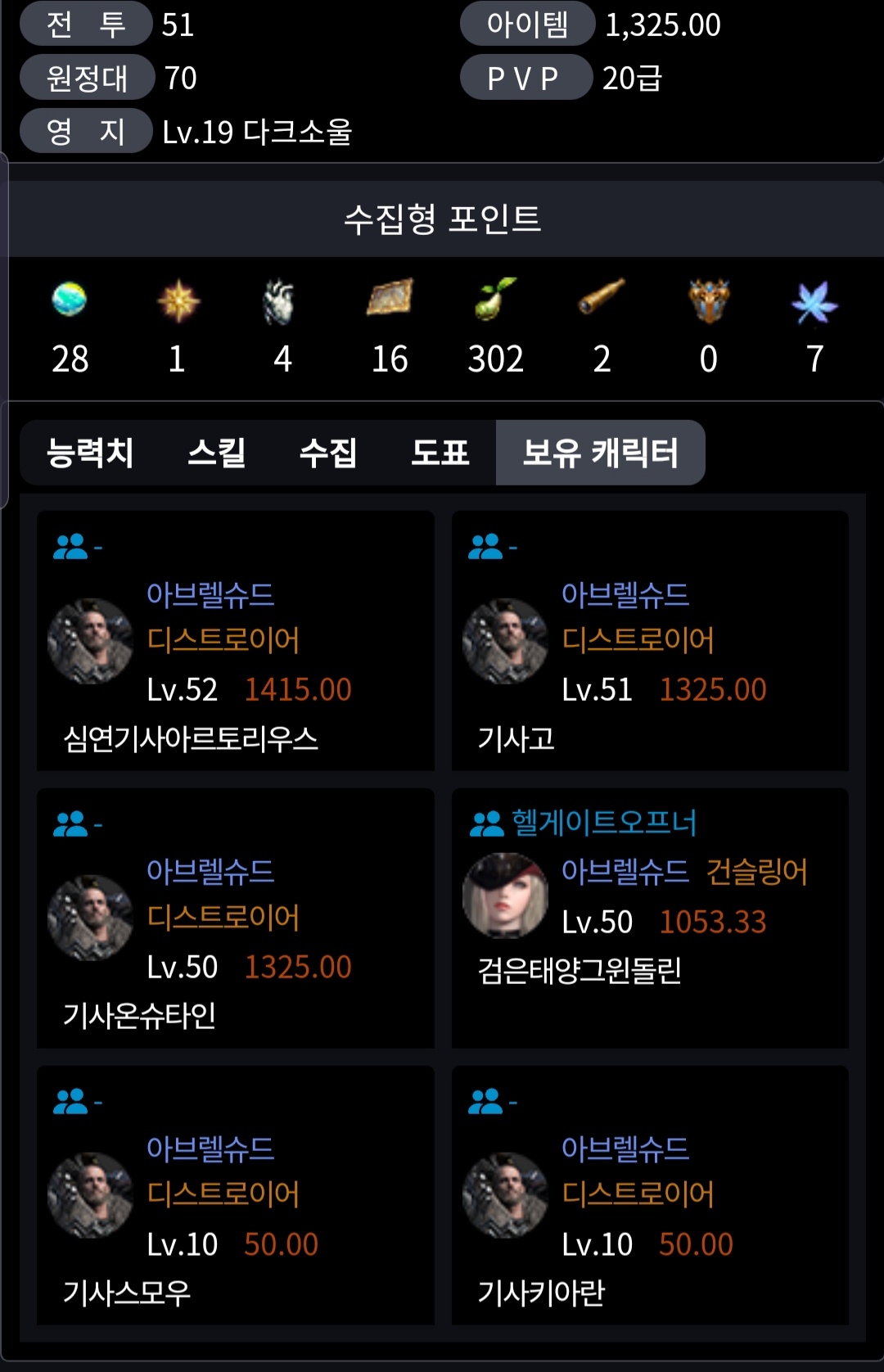Switch to the 도표 tab

[440, 453]
